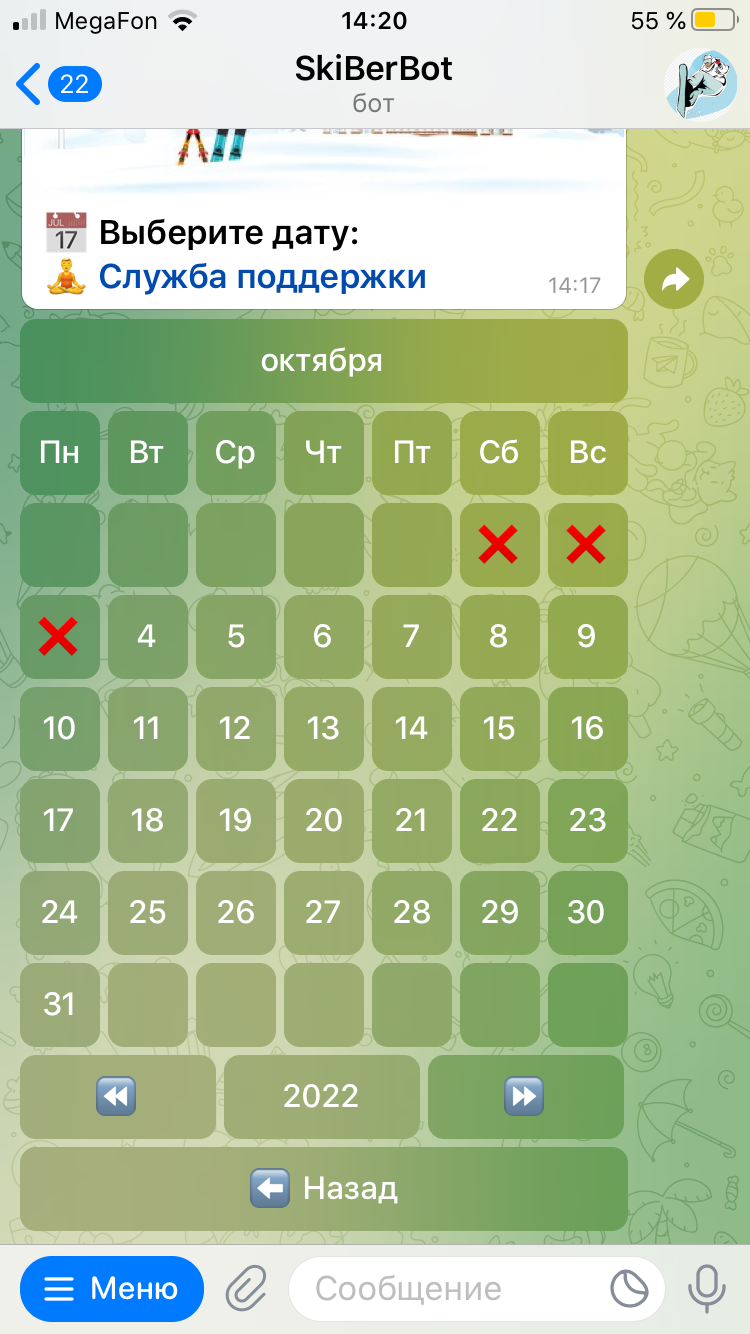
Task: Choose the 31st of October
Action: [59, 1005]
